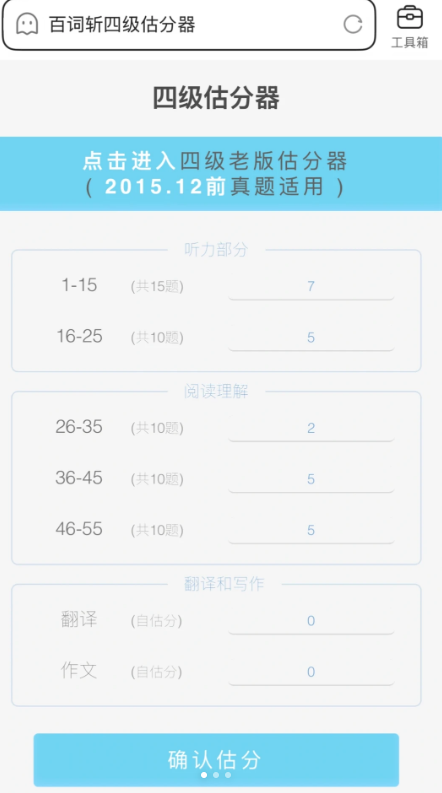Edit the score field for questions 26-35

click(x=311, y=429)
